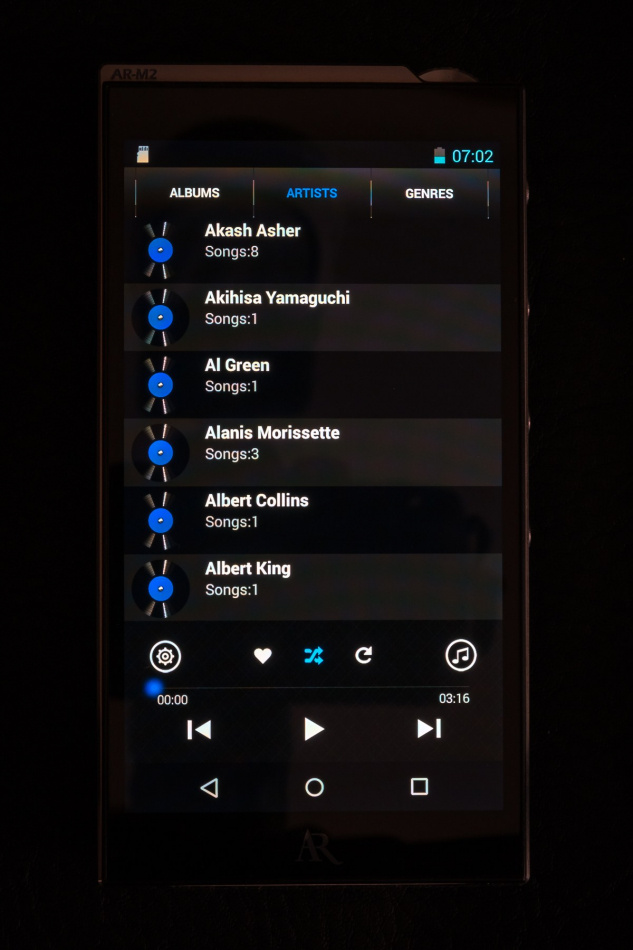Mark the track as favorite with the heart
Viewport: 633px width, 950px height.
(x=262, y=656)
